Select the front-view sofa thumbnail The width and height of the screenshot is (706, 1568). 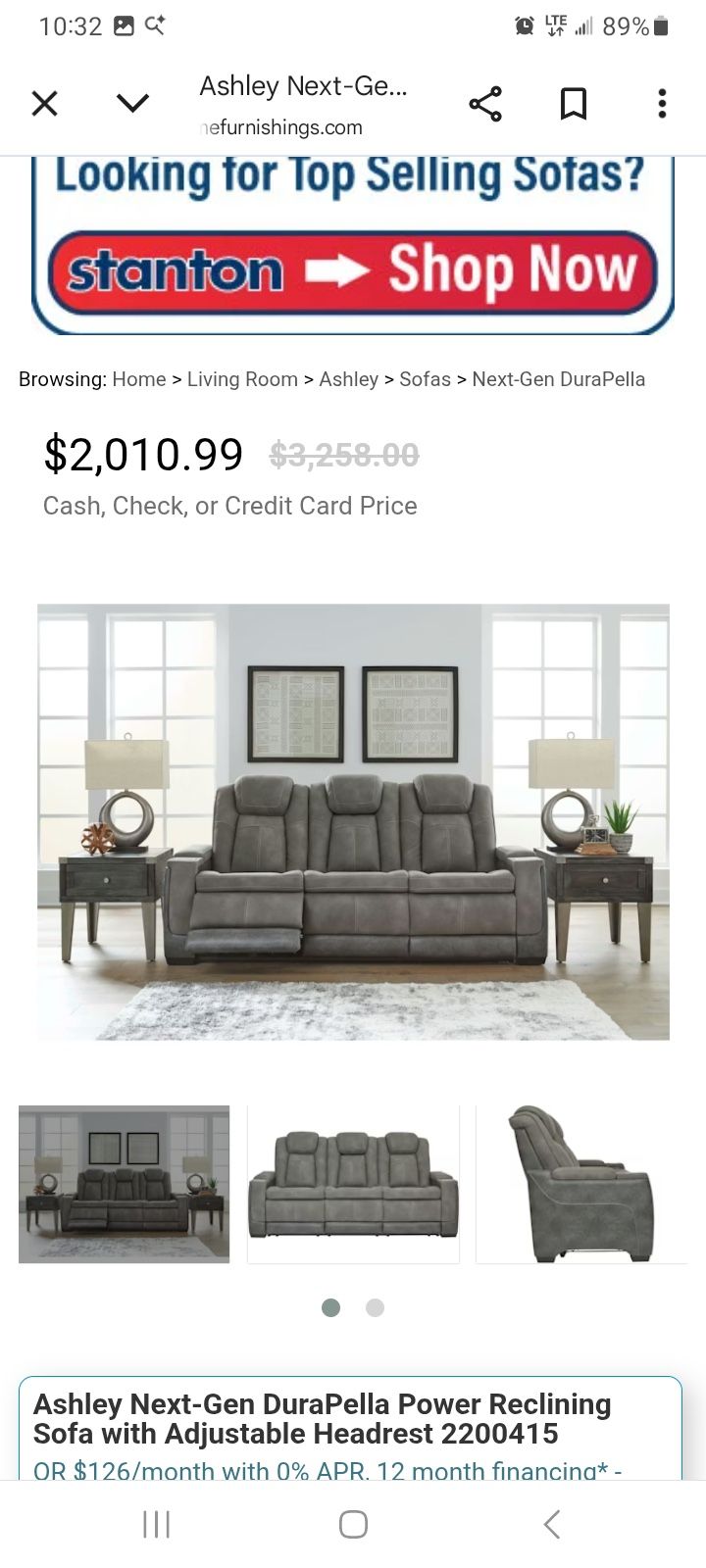353,1184
